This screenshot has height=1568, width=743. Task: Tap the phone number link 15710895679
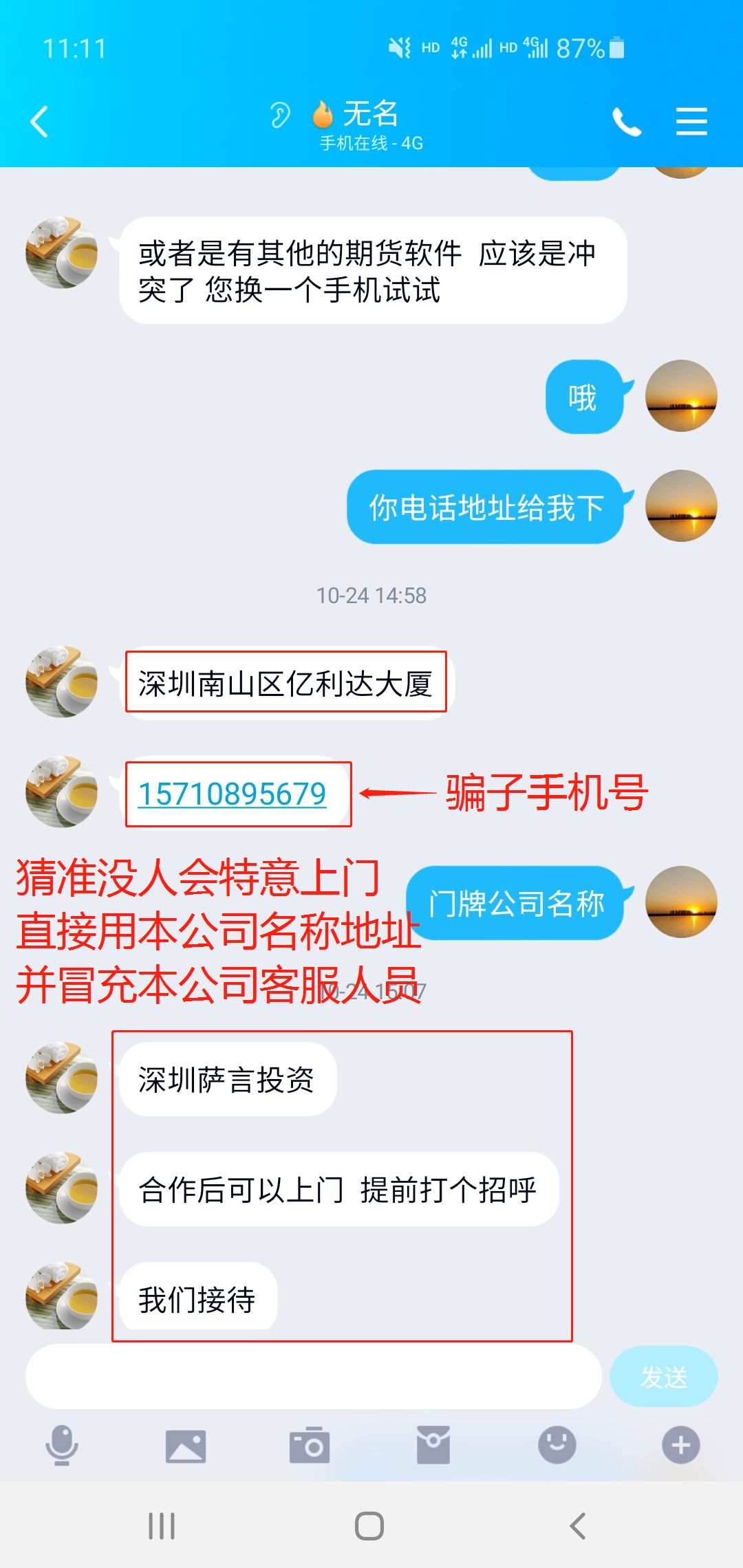point(233,794)
